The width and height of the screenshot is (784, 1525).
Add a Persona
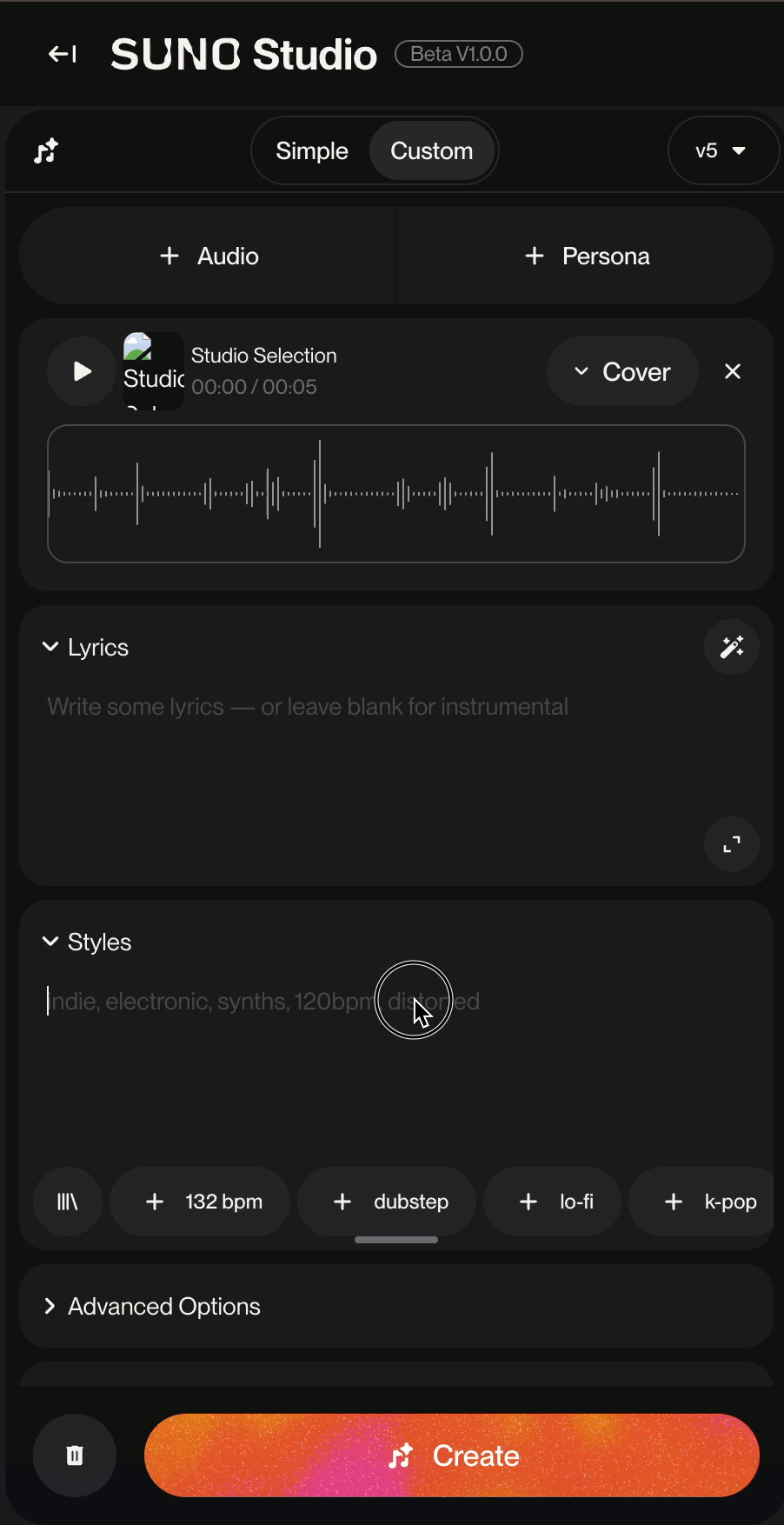pos(587,256)
